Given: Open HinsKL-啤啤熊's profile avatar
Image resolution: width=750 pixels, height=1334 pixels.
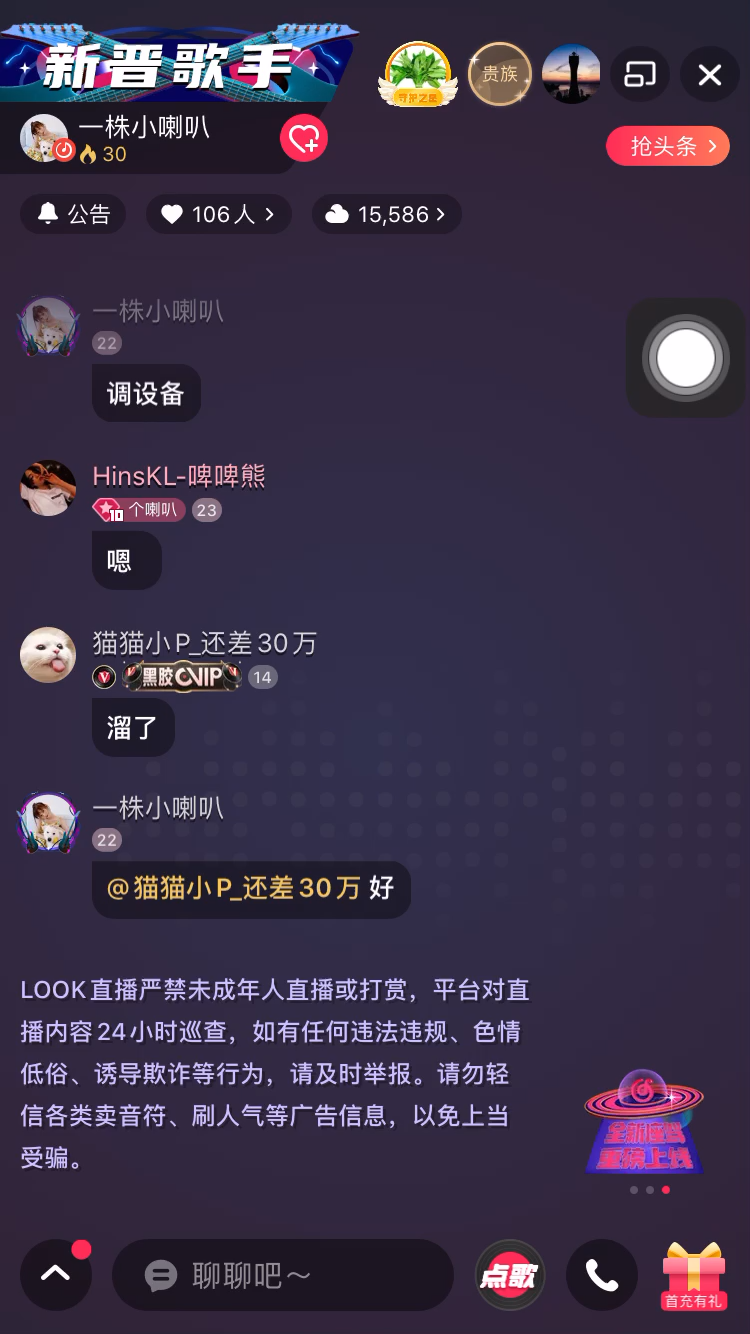Looking at the screenshot, I should click(48, 488).
